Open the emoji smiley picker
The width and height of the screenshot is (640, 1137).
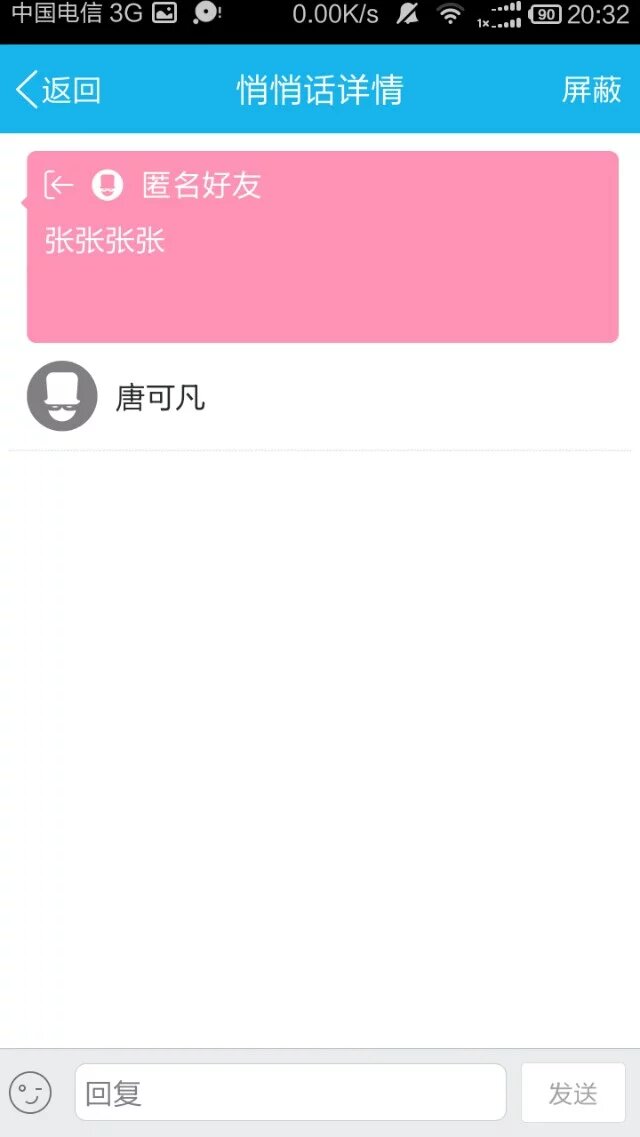30,1092
